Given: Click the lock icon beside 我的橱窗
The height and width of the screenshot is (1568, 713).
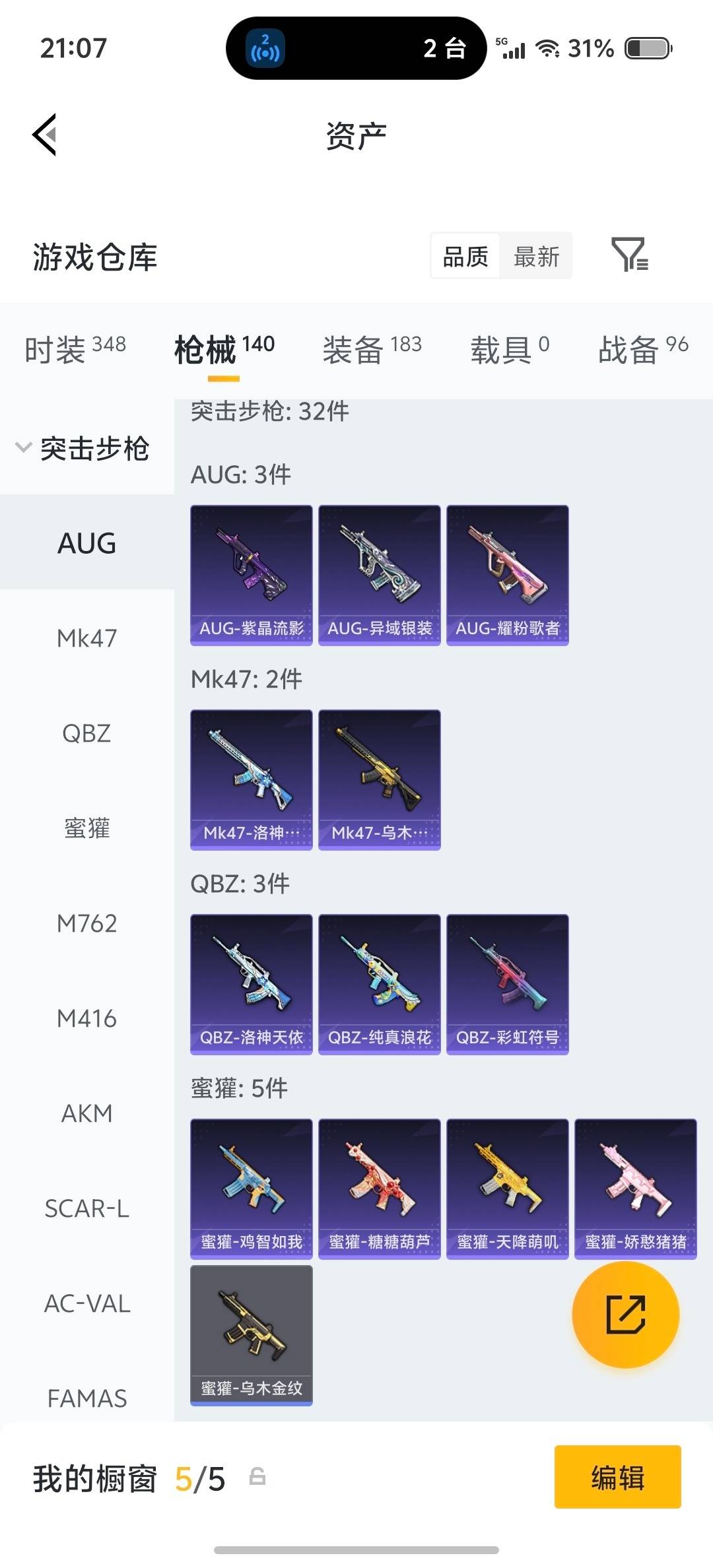Looking at the screenshot, I should click(x=258, y=1480).
